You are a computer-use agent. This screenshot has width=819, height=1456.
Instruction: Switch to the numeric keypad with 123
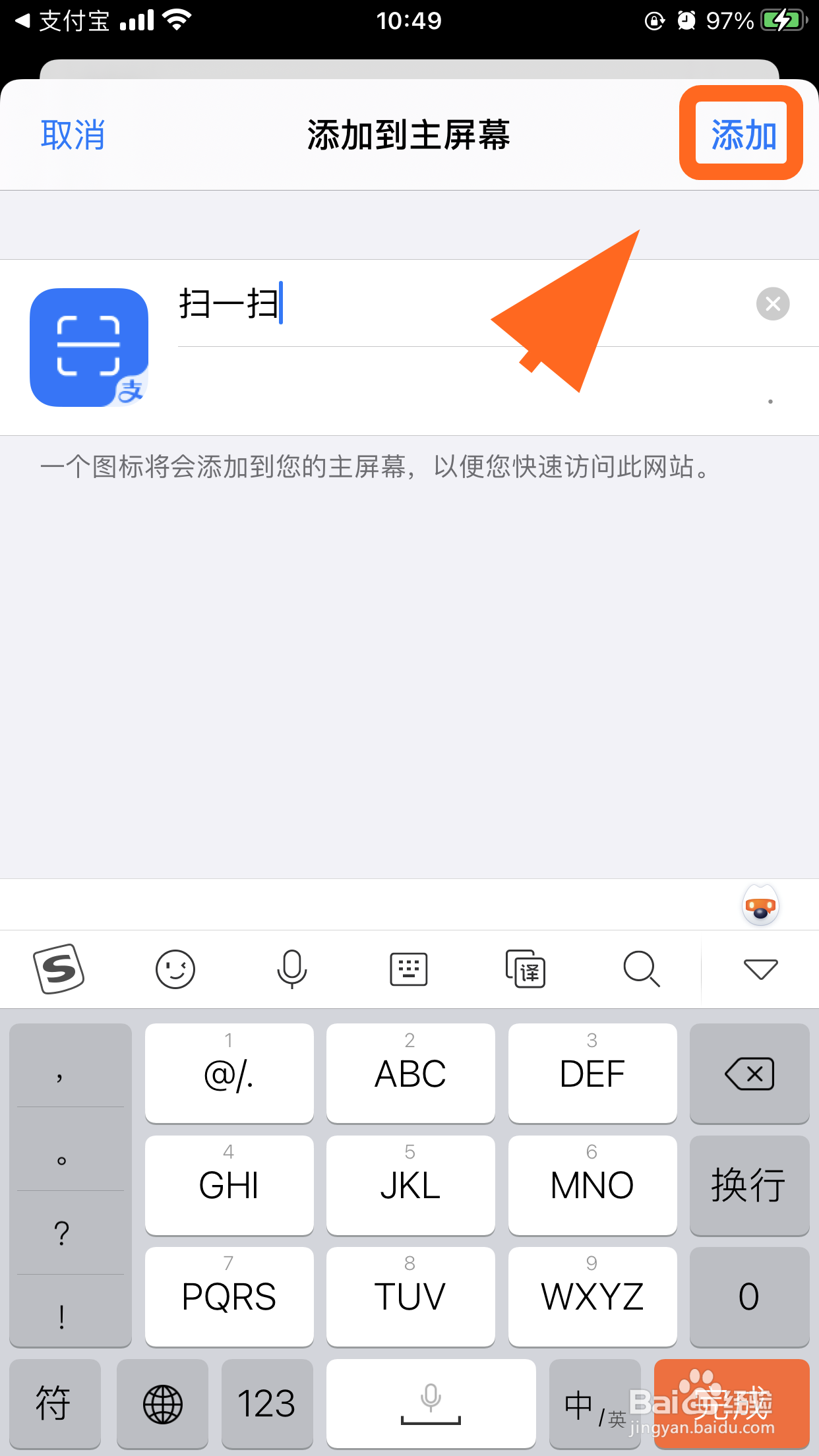267,1403
